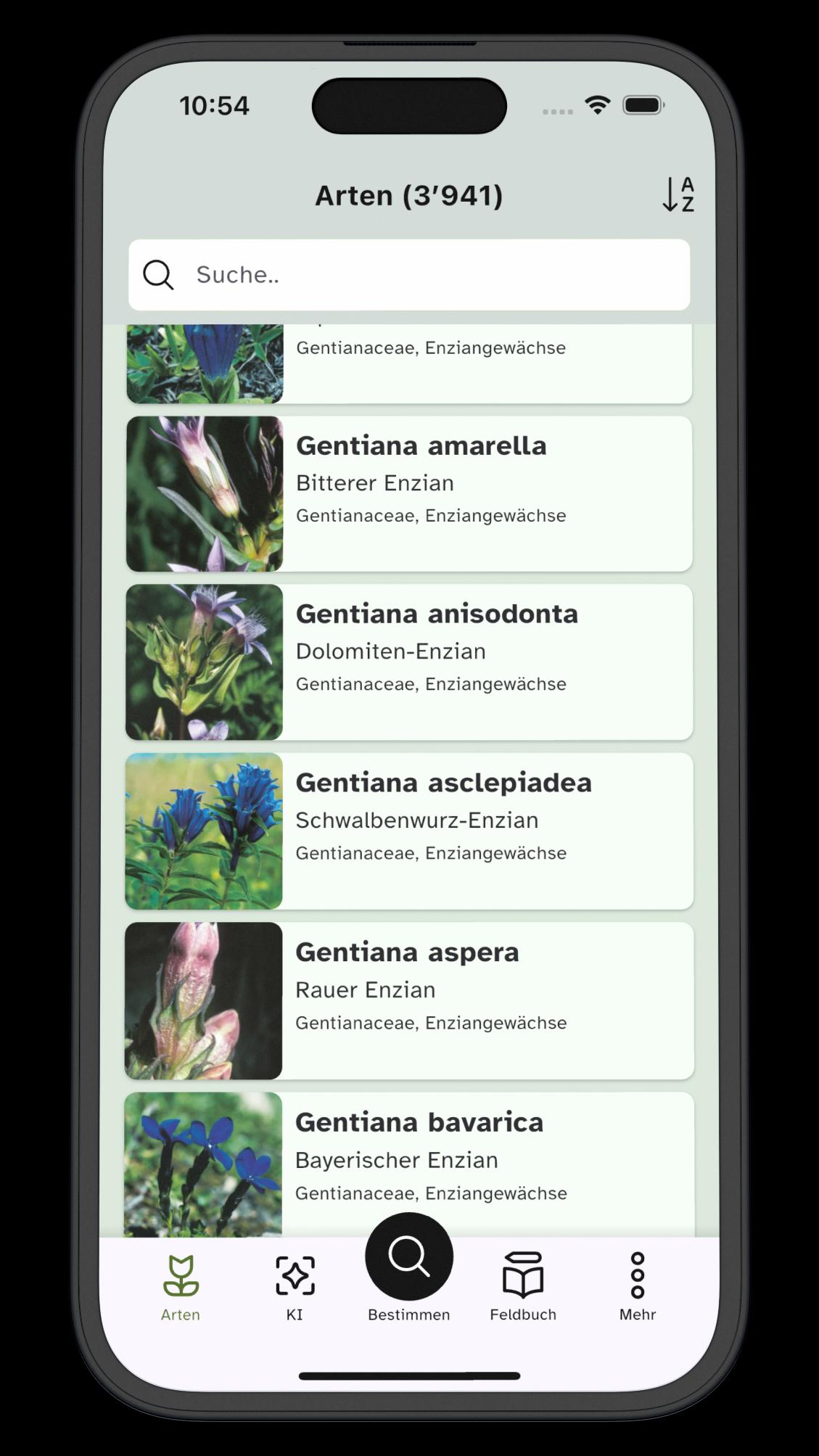Screen dimensions: 819x1456
Task: Select the Gentiana aspera card
Action: [409, 1000]
